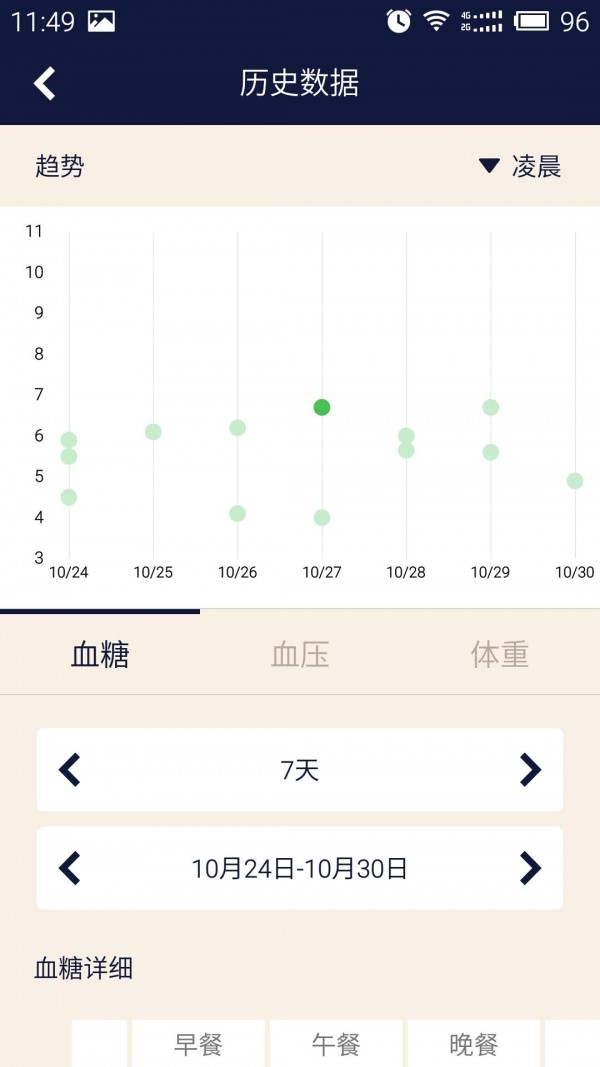Tap left arrow beside 7天
Image resolution: width=600 pixels, height=1067 pixels.
(69, 770)
